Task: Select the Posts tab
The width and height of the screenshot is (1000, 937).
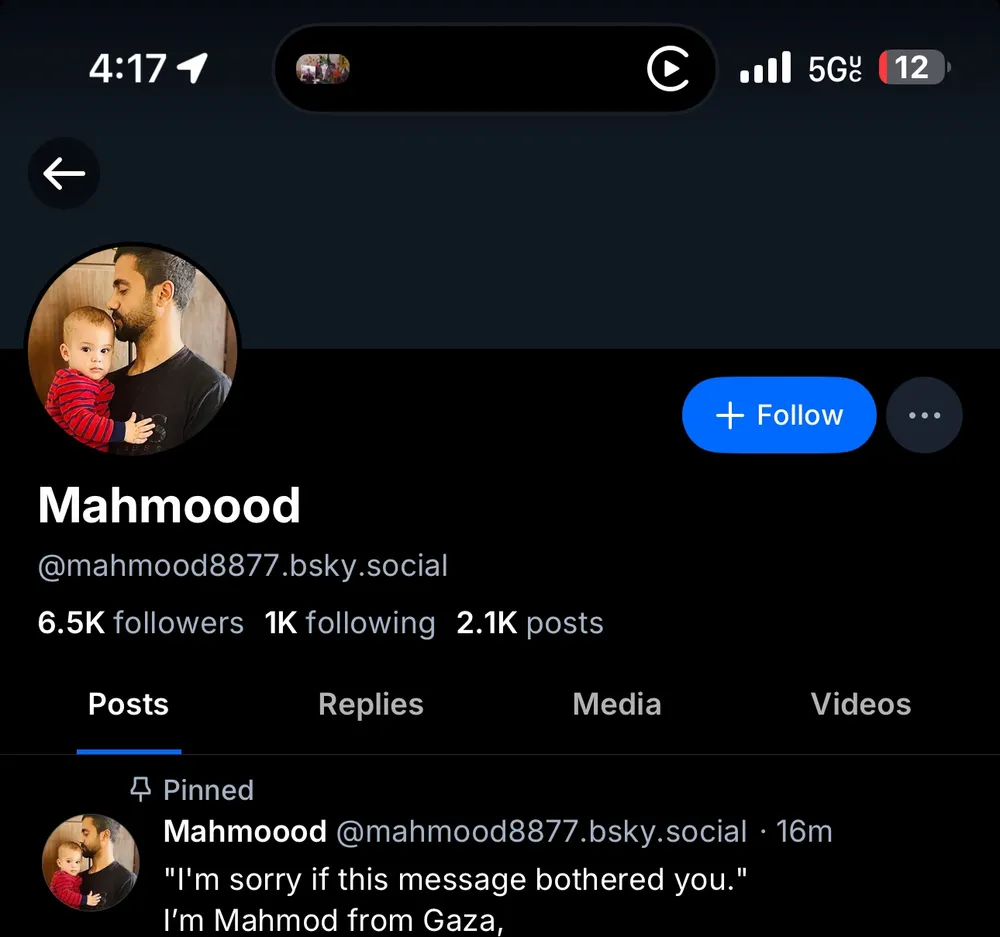Action: pos(128,705)
